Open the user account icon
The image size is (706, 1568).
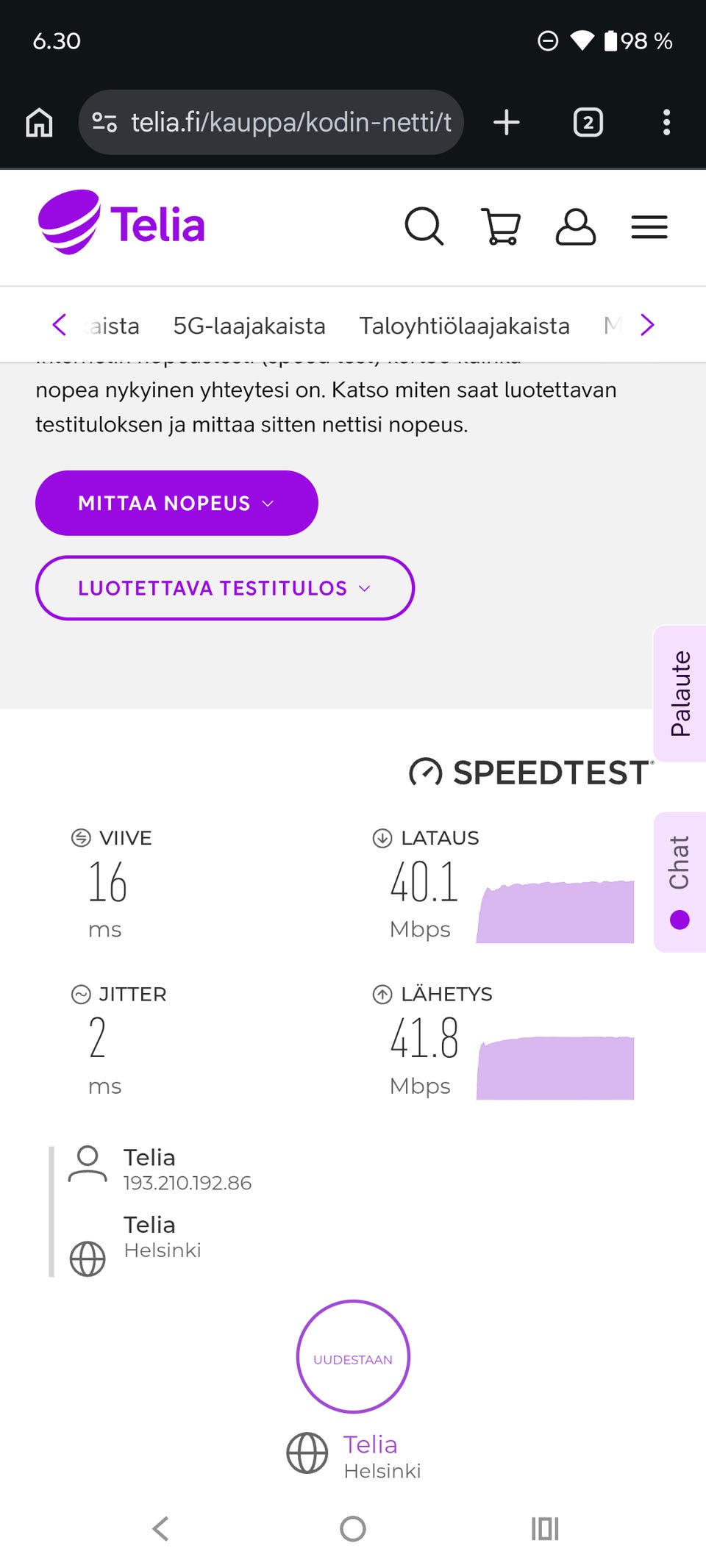[575, 226]
